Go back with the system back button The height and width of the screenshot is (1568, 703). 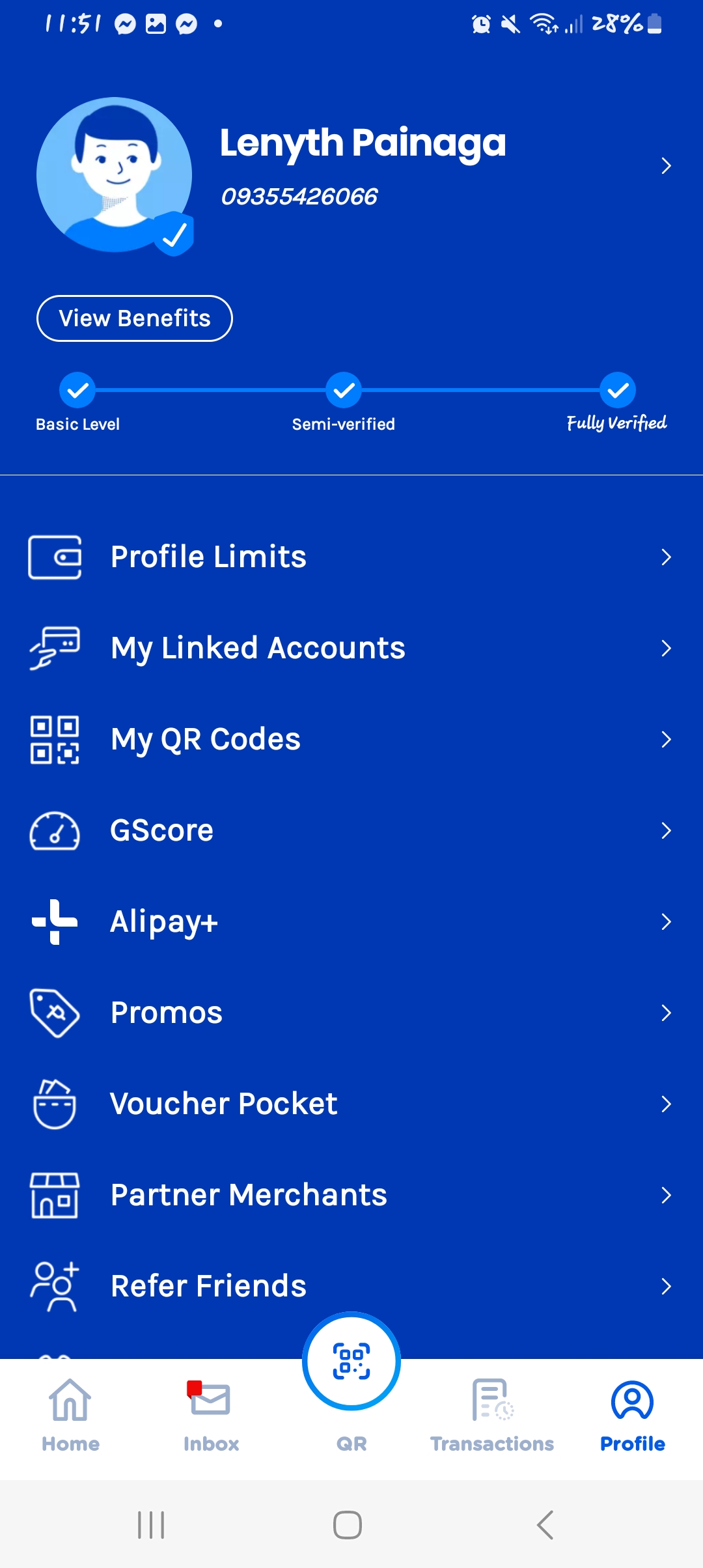[x=545, y=1525]
